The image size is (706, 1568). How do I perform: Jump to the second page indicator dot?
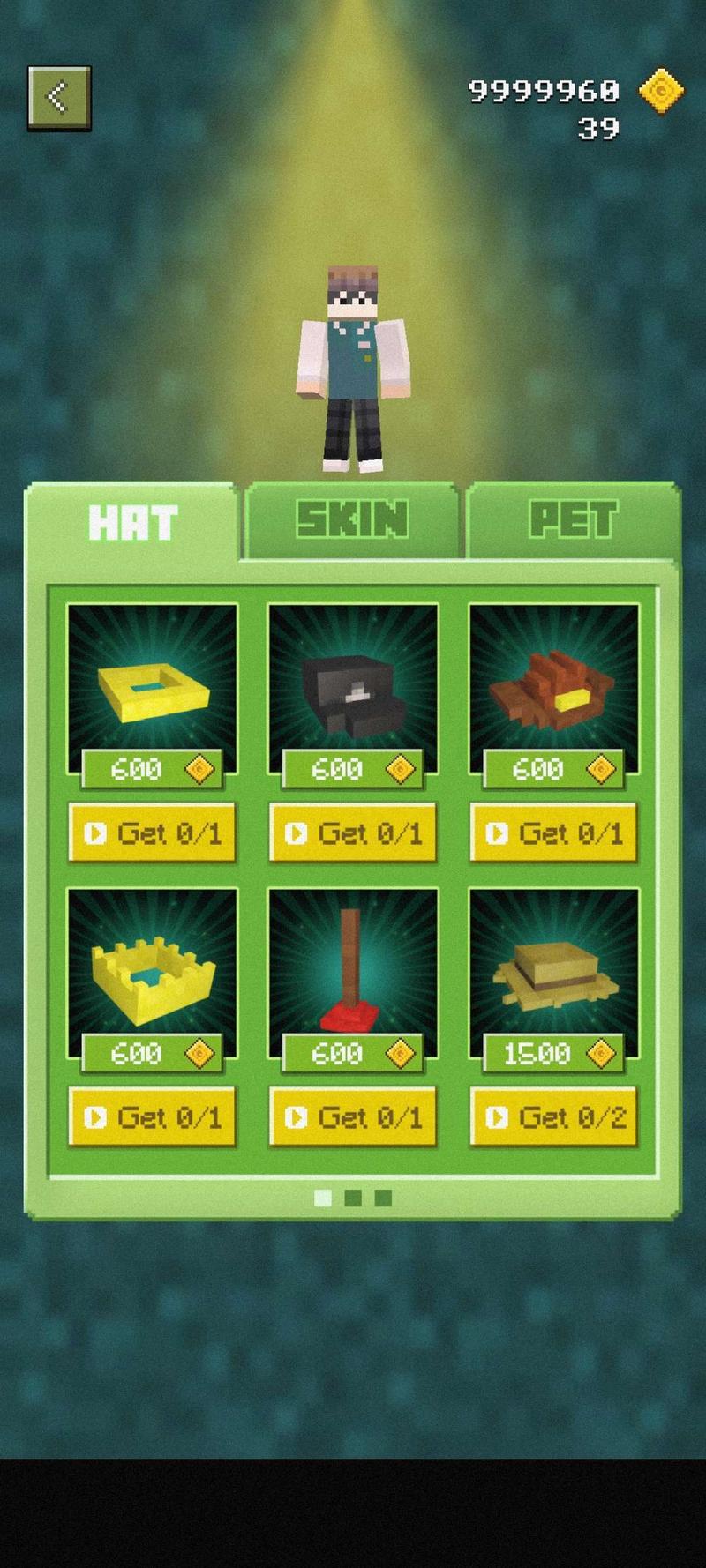353,1198
